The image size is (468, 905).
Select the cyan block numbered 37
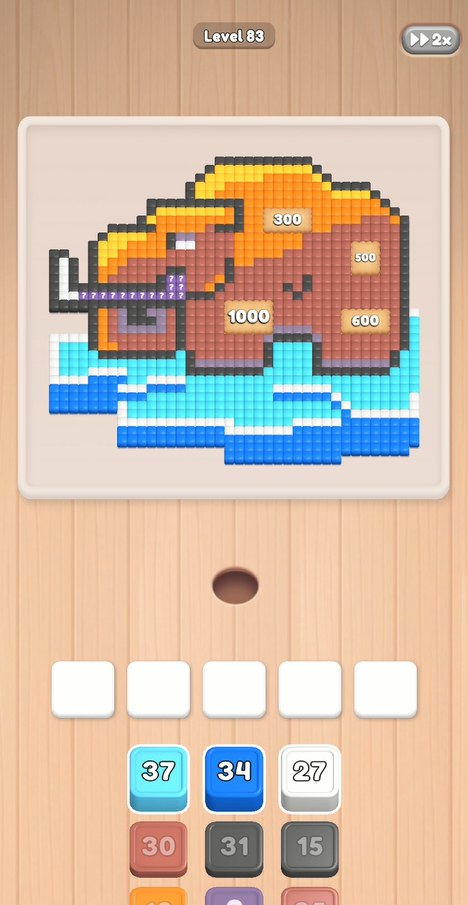pos(158,779)
